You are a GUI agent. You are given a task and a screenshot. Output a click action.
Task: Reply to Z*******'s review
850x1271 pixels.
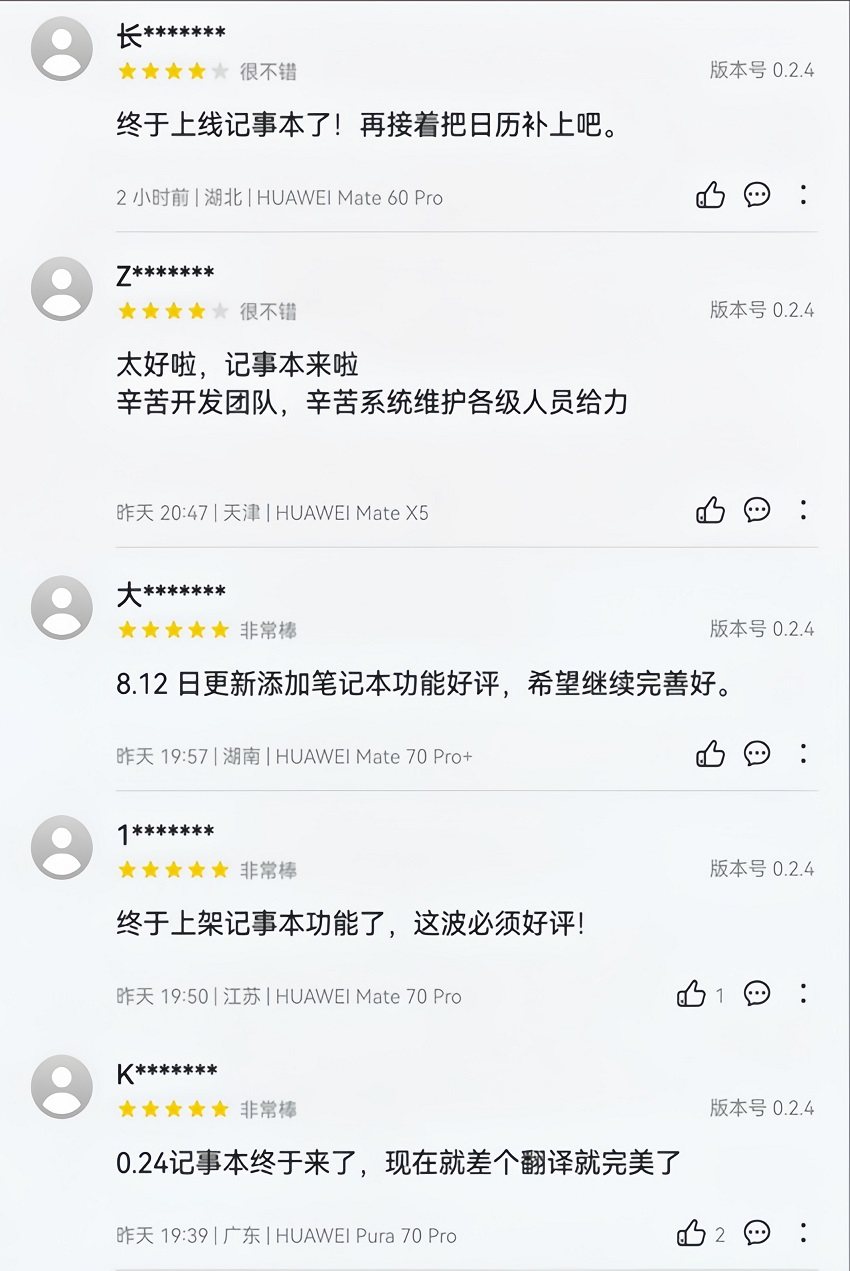pyautogui.click(x=758, y=510)
